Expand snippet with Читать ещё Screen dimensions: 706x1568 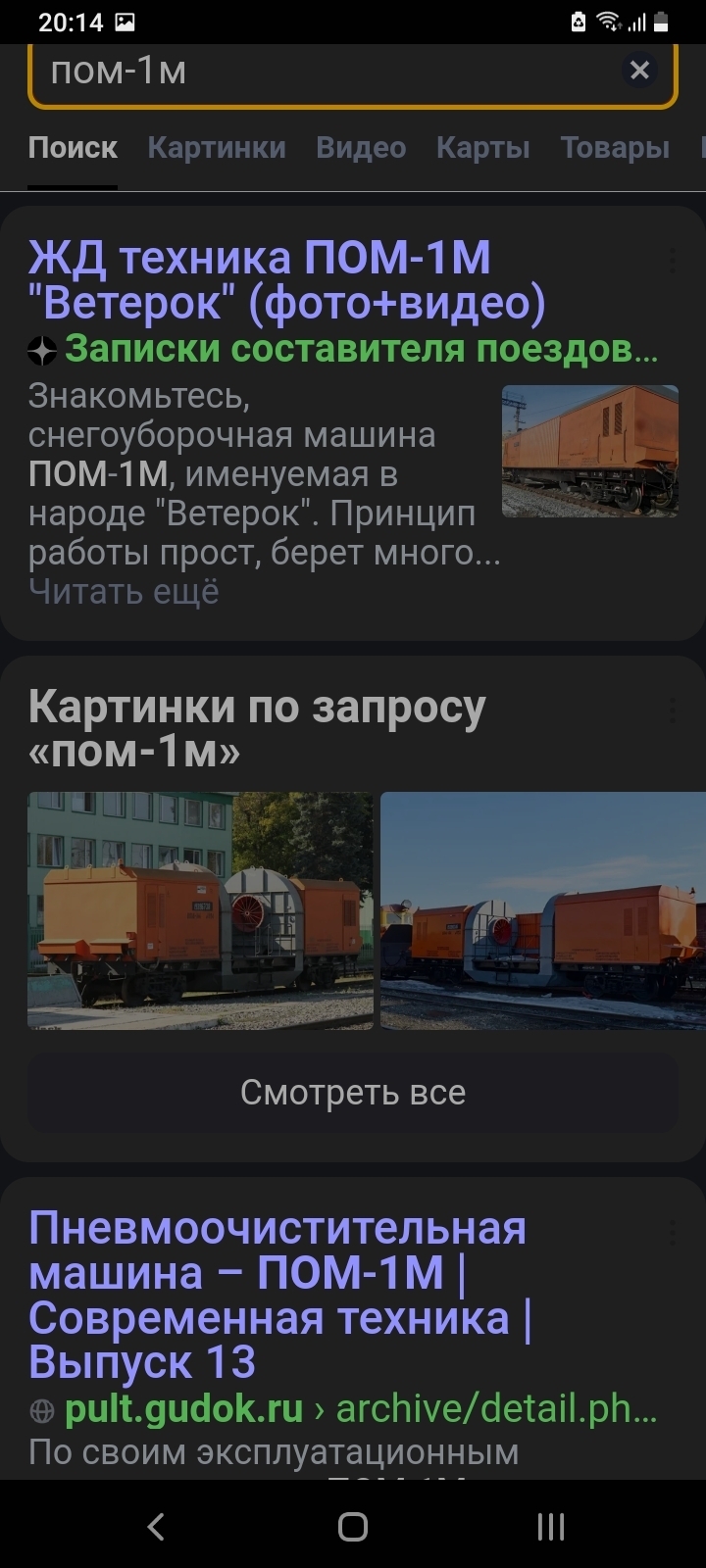(124, 592)
